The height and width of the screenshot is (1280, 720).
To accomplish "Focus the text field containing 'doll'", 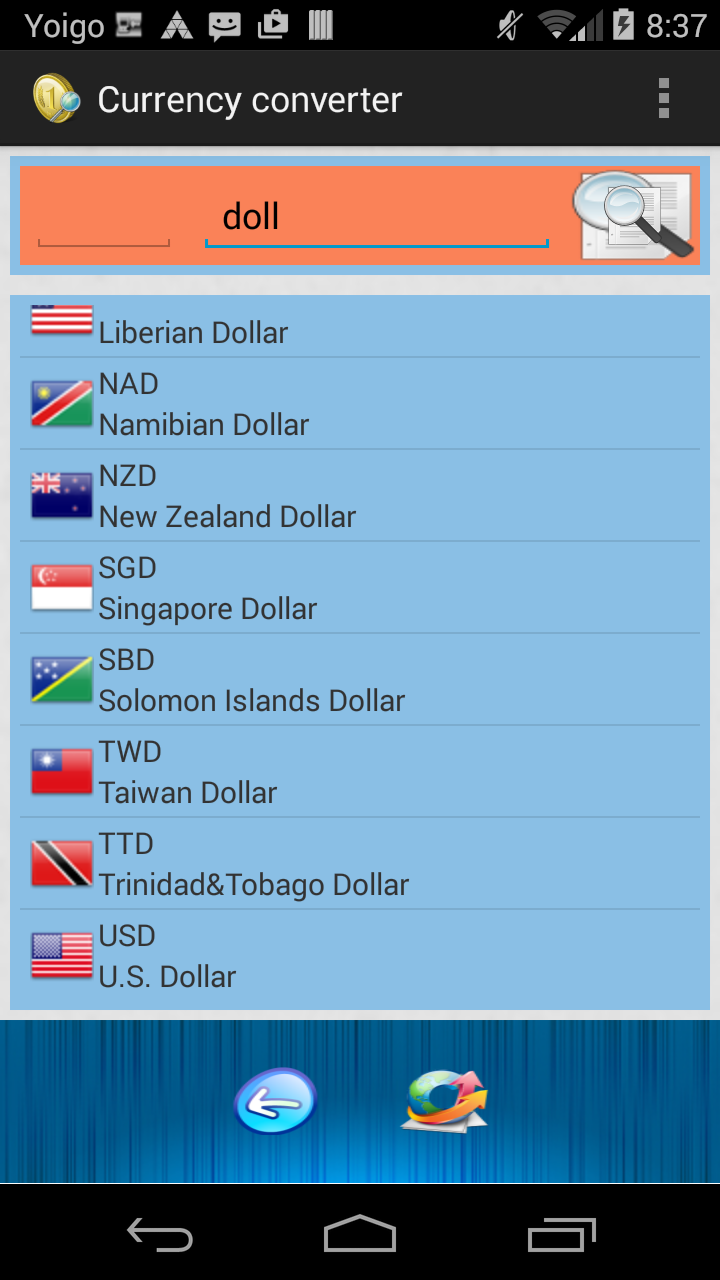I will coord(376,217).
